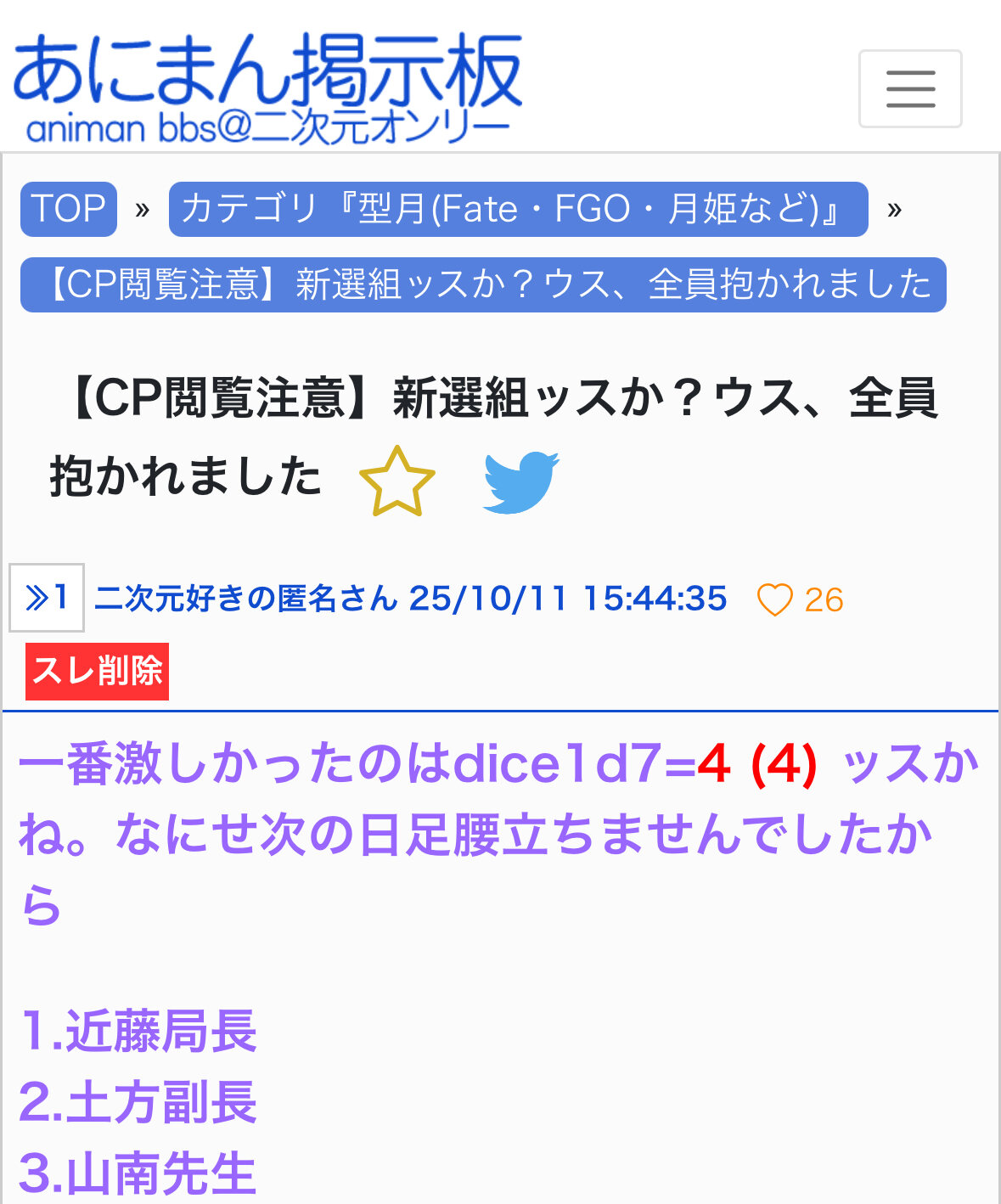The height and width of the screenshot is (1204, 1001).
Task: Tap the あにまん掲示板 site logo
Action: point(267,88)
